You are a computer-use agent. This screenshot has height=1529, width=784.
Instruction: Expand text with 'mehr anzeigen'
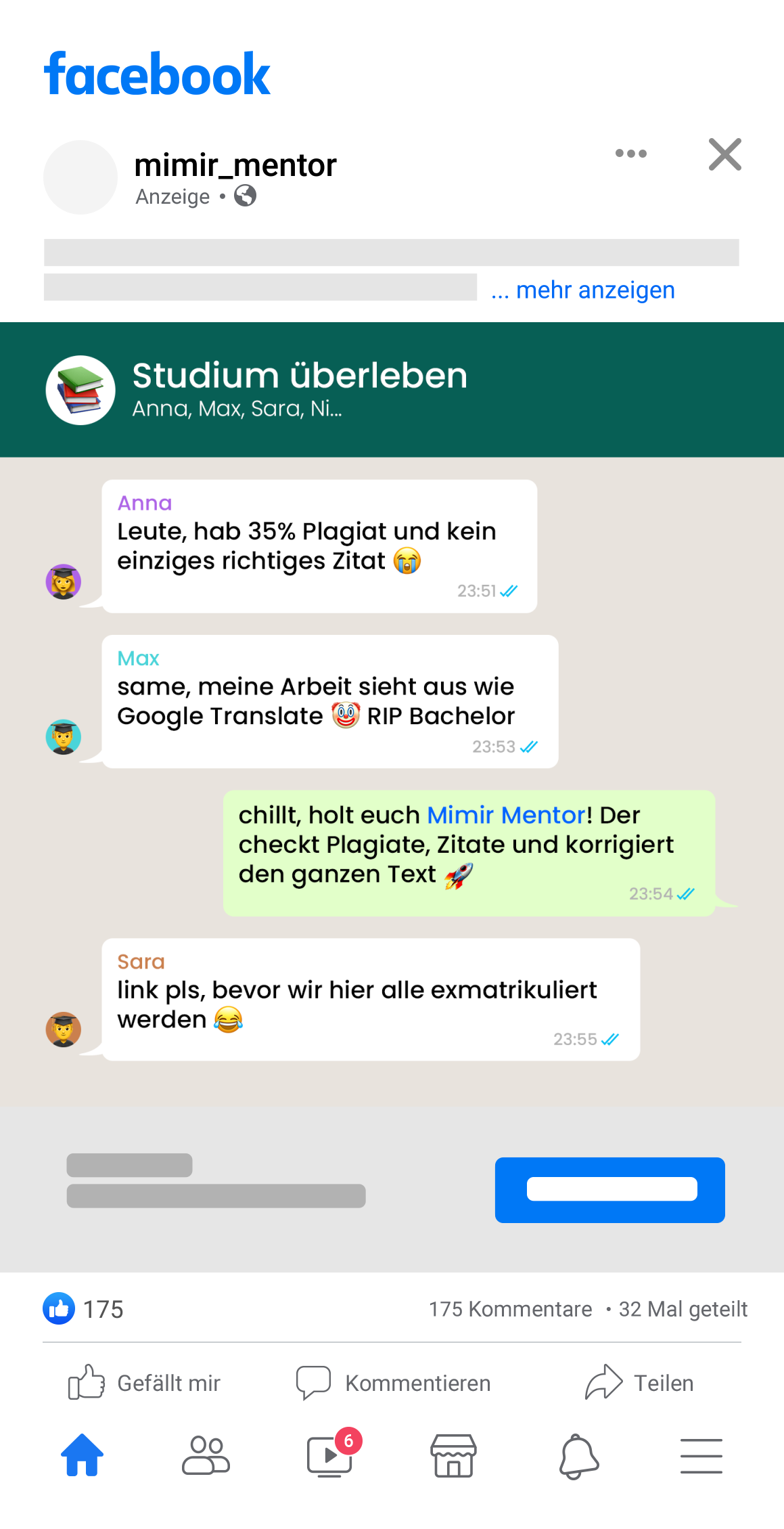[x=582, y=290]
